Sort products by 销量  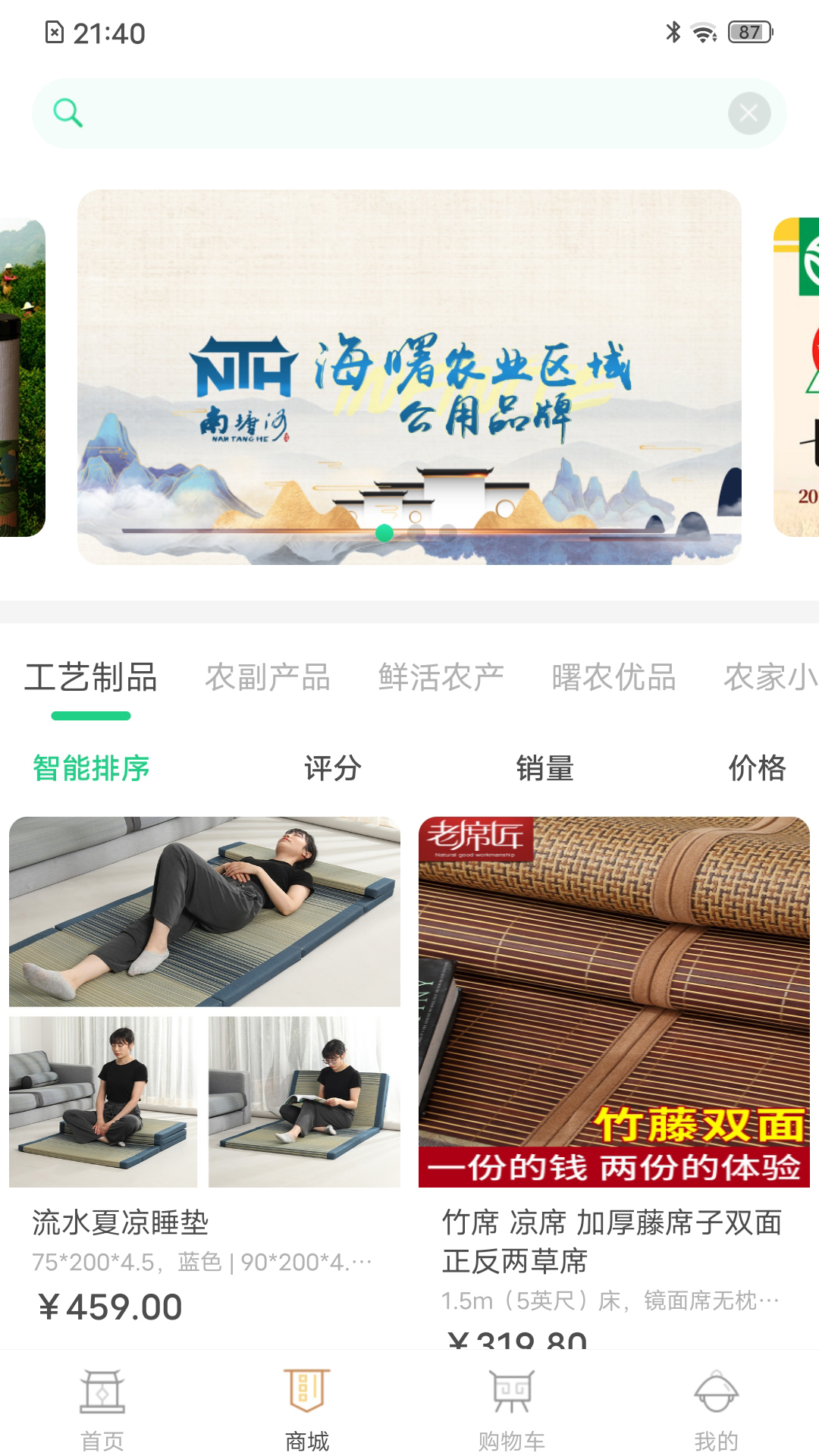pyautogui.click(x=544, y=768)
